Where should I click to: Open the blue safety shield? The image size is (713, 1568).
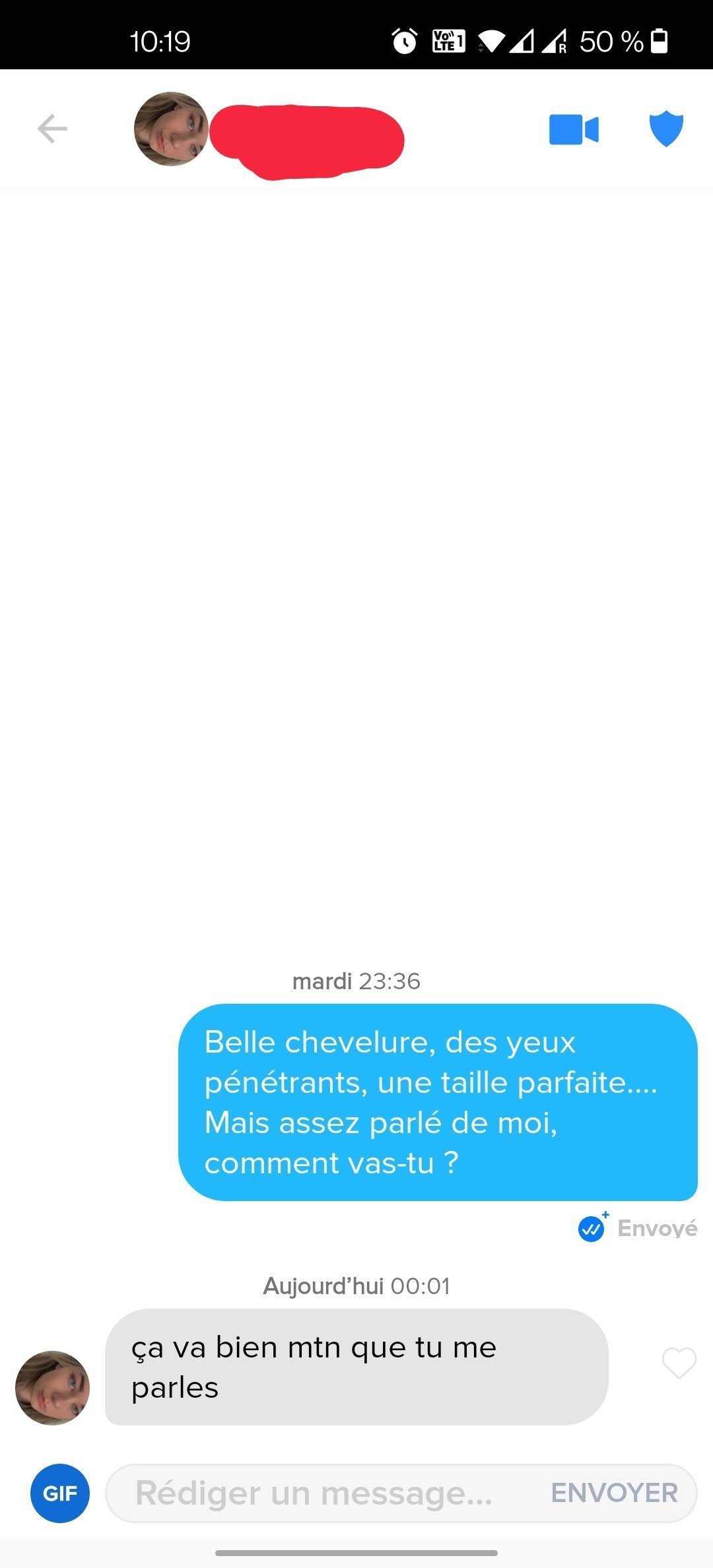(666, 129)
